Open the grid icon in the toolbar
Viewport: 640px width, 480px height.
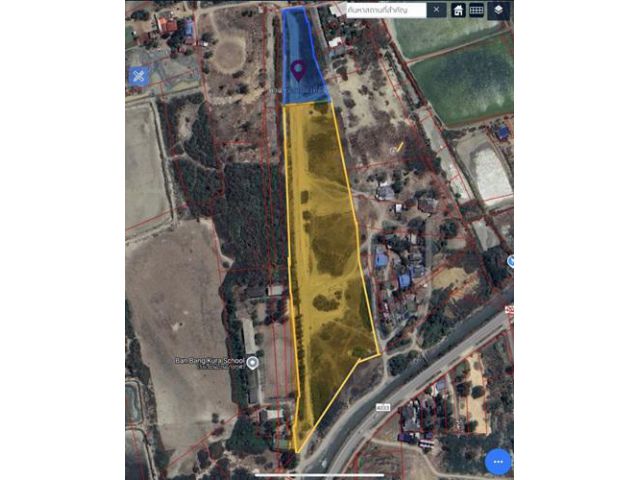point(477,10)
